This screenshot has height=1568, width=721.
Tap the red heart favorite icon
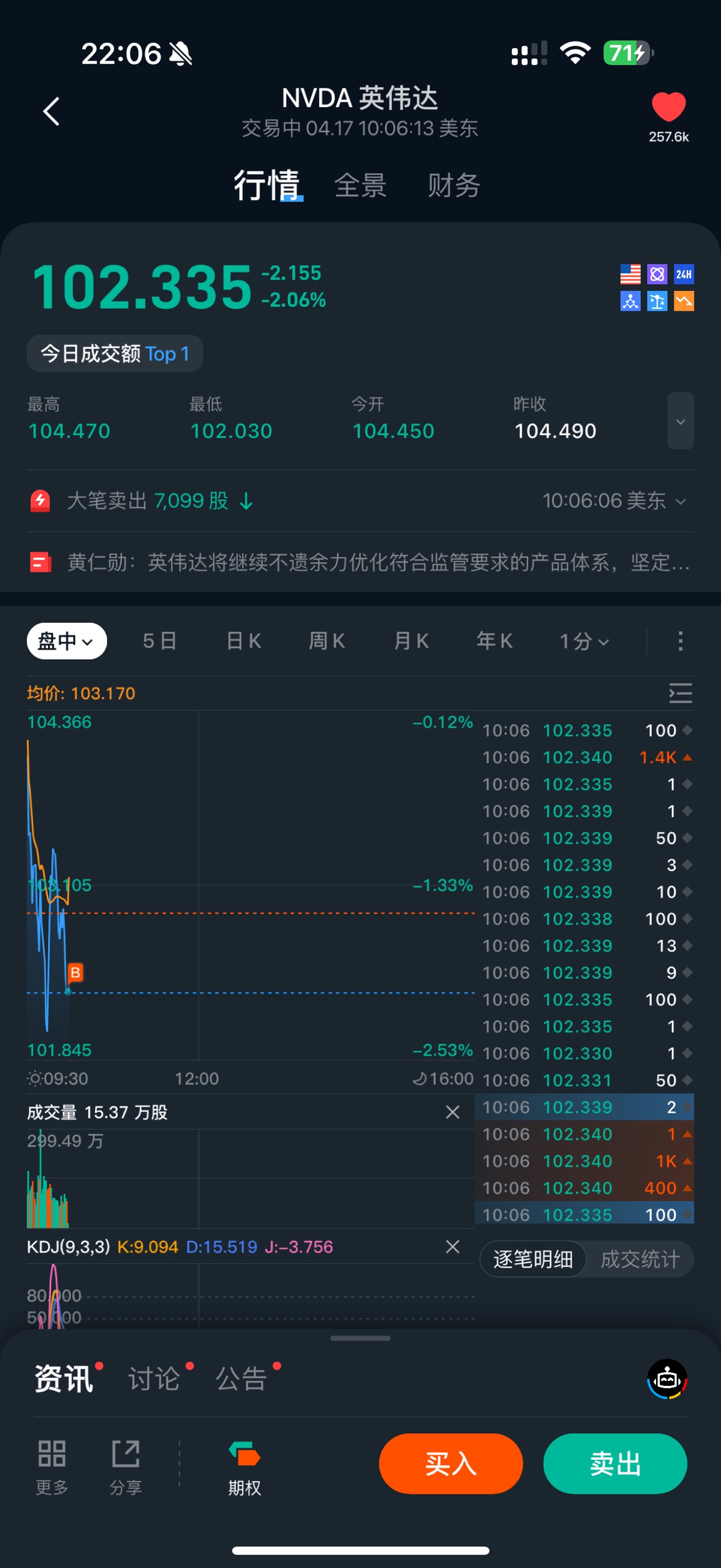[668, 107]
